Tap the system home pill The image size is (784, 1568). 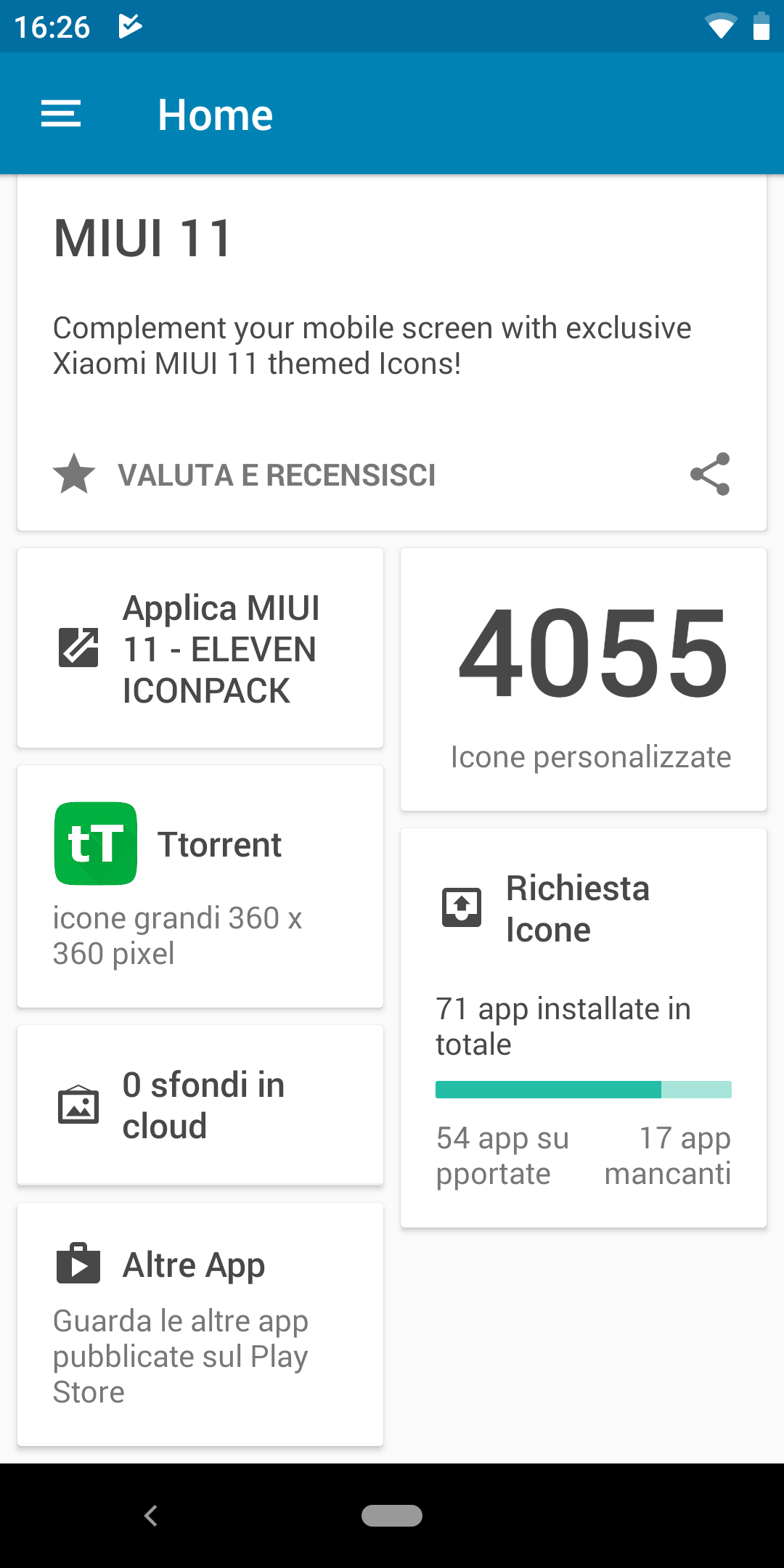click(x=392, y=1516)
